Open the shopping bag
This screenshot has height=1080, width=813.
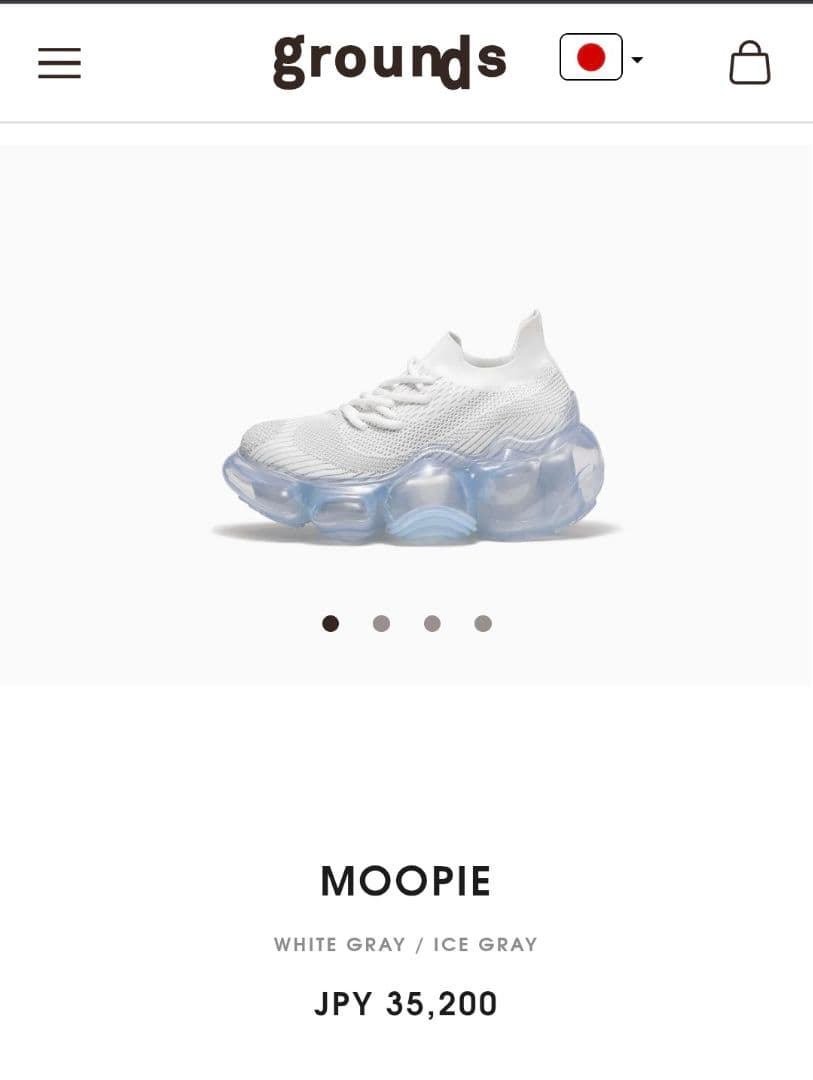[x=749, y=63]
